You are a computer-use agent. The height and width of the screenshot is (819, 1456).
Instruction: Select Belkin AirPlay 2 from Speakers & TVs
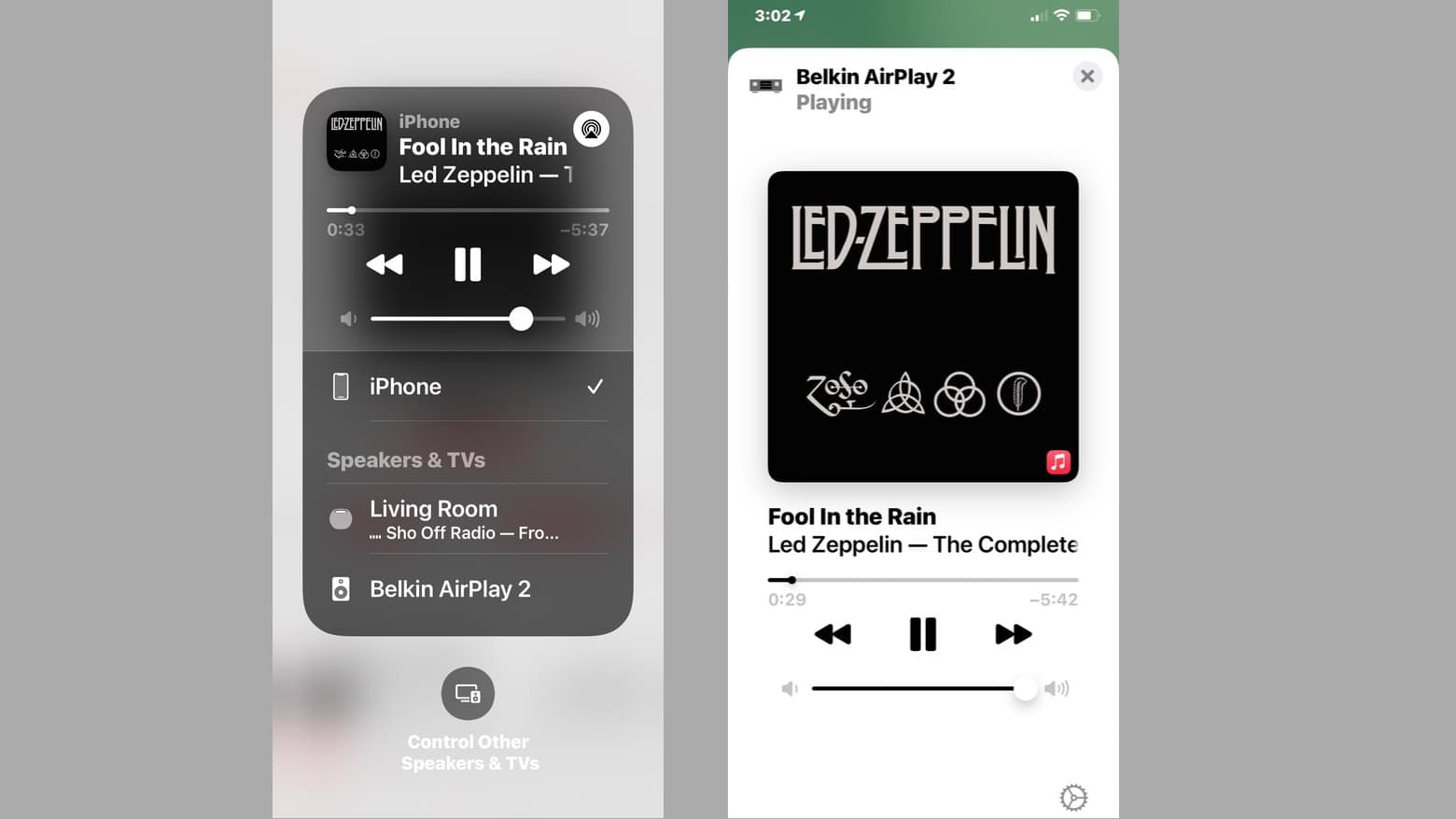[x=467, y=589]
